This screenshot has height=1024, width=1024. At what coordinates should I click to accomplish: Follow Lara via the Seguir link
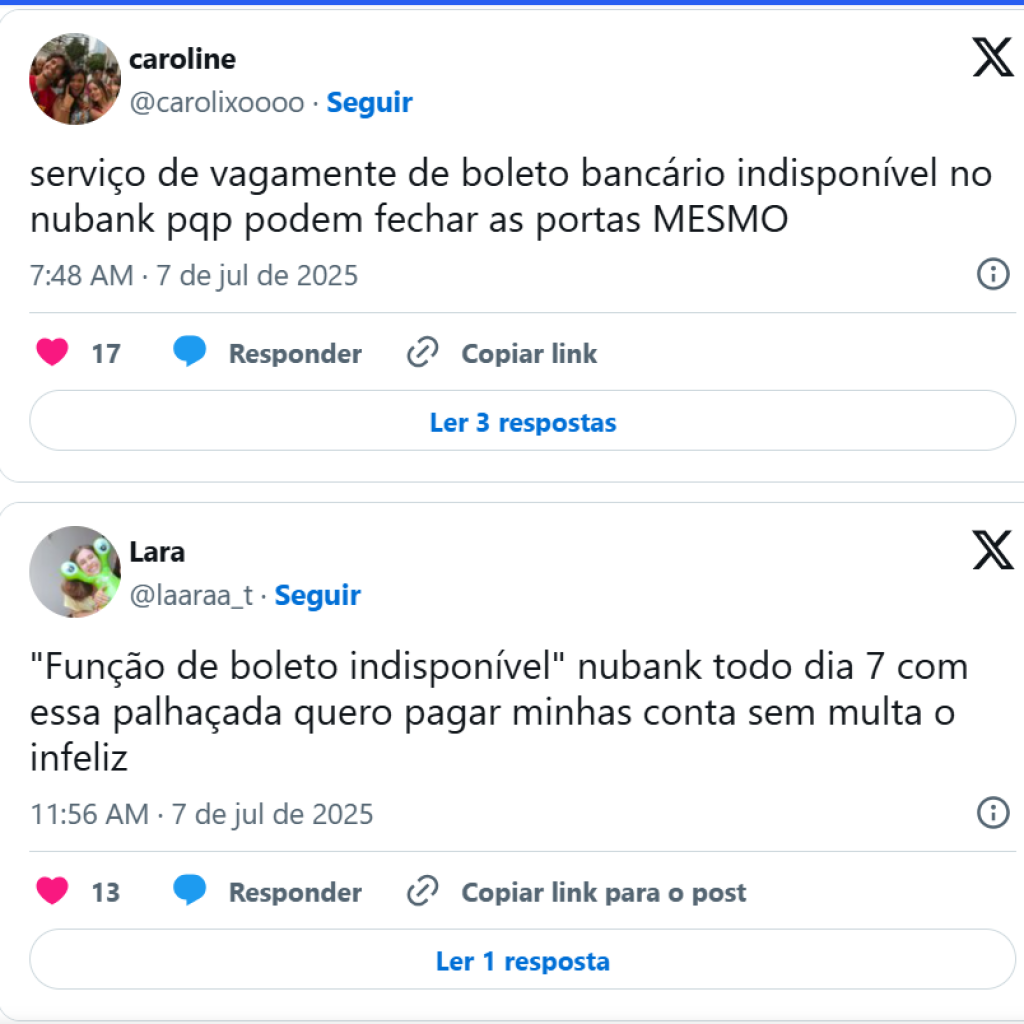pos(317,596)
